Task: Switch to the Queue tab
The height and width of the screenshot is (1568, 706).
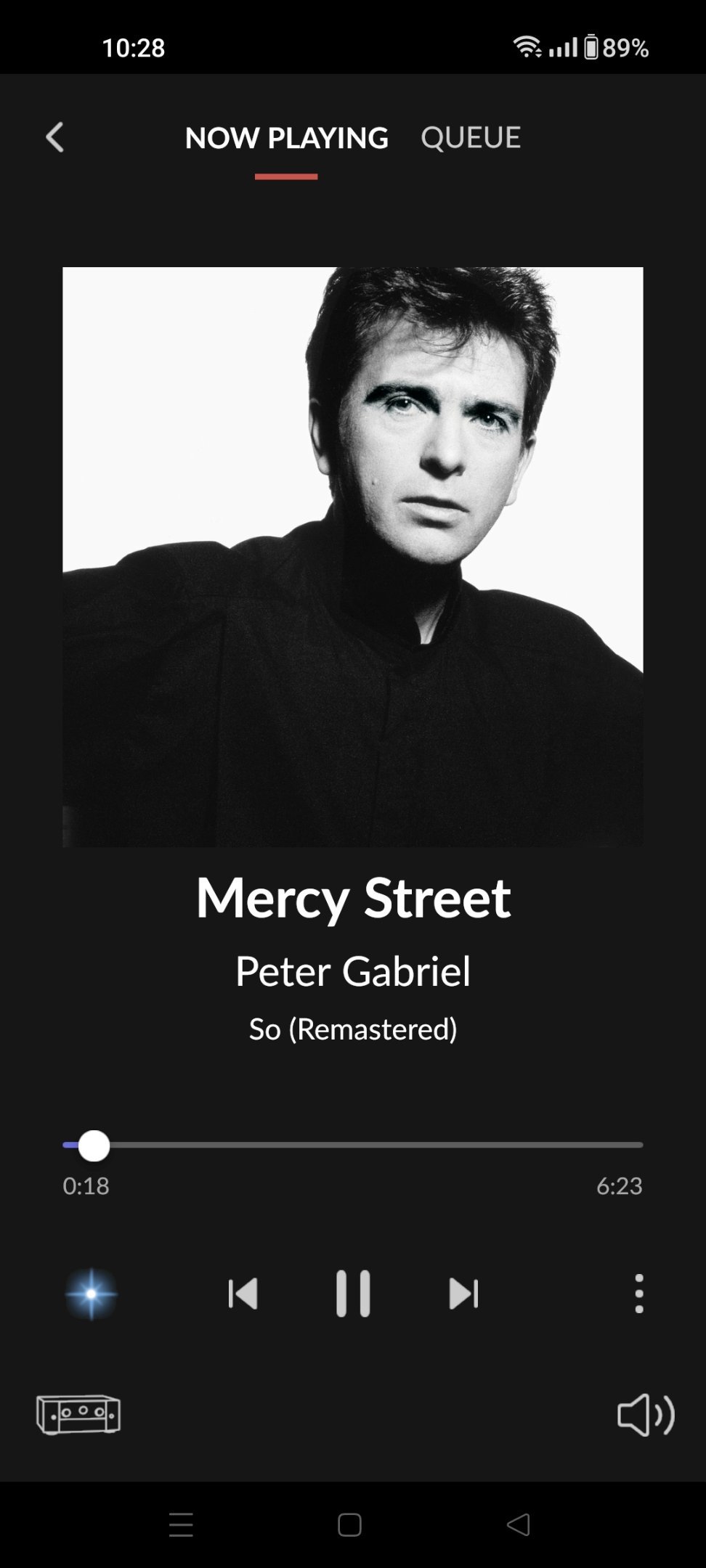Action: point(471,137)
